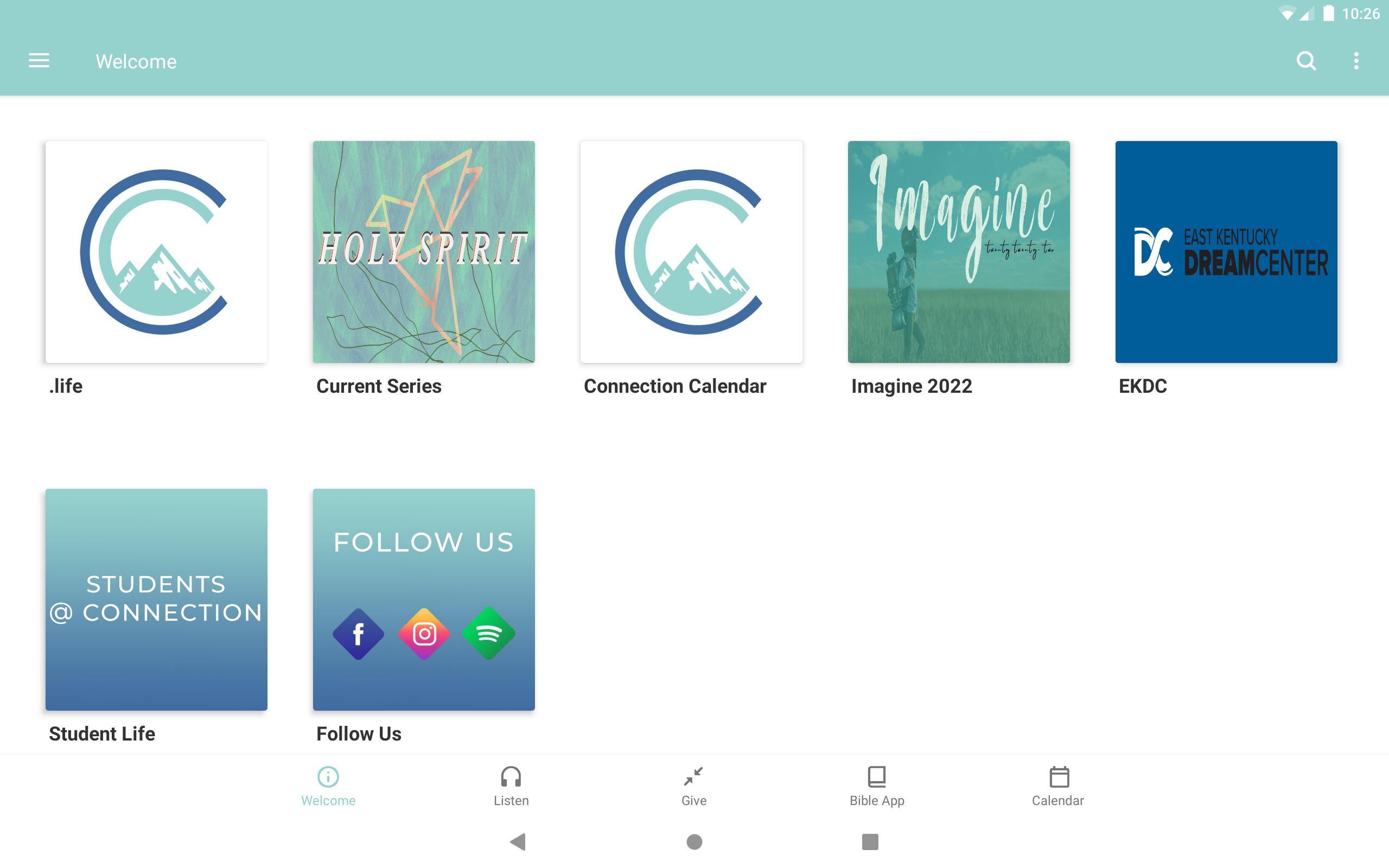
Task: Tap the system home button
Action: tap(694, 841)
